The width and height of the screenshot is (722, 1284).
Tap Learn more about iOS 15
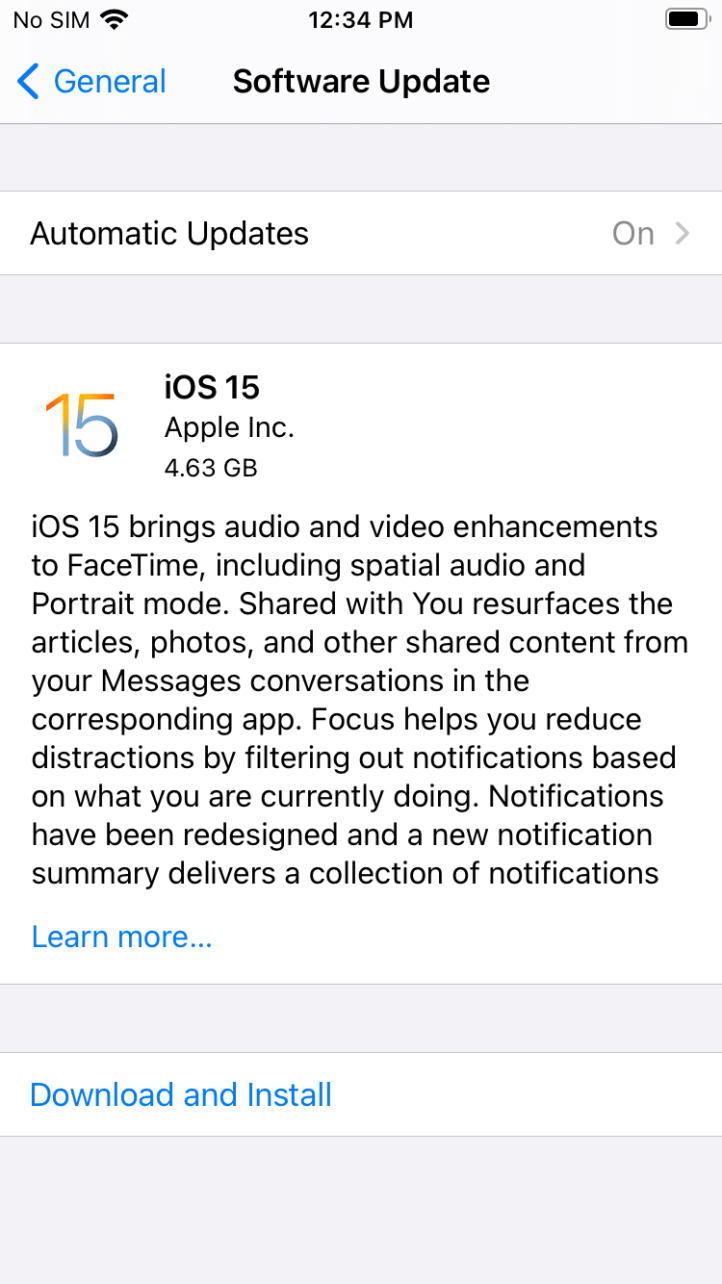(122, 937)
